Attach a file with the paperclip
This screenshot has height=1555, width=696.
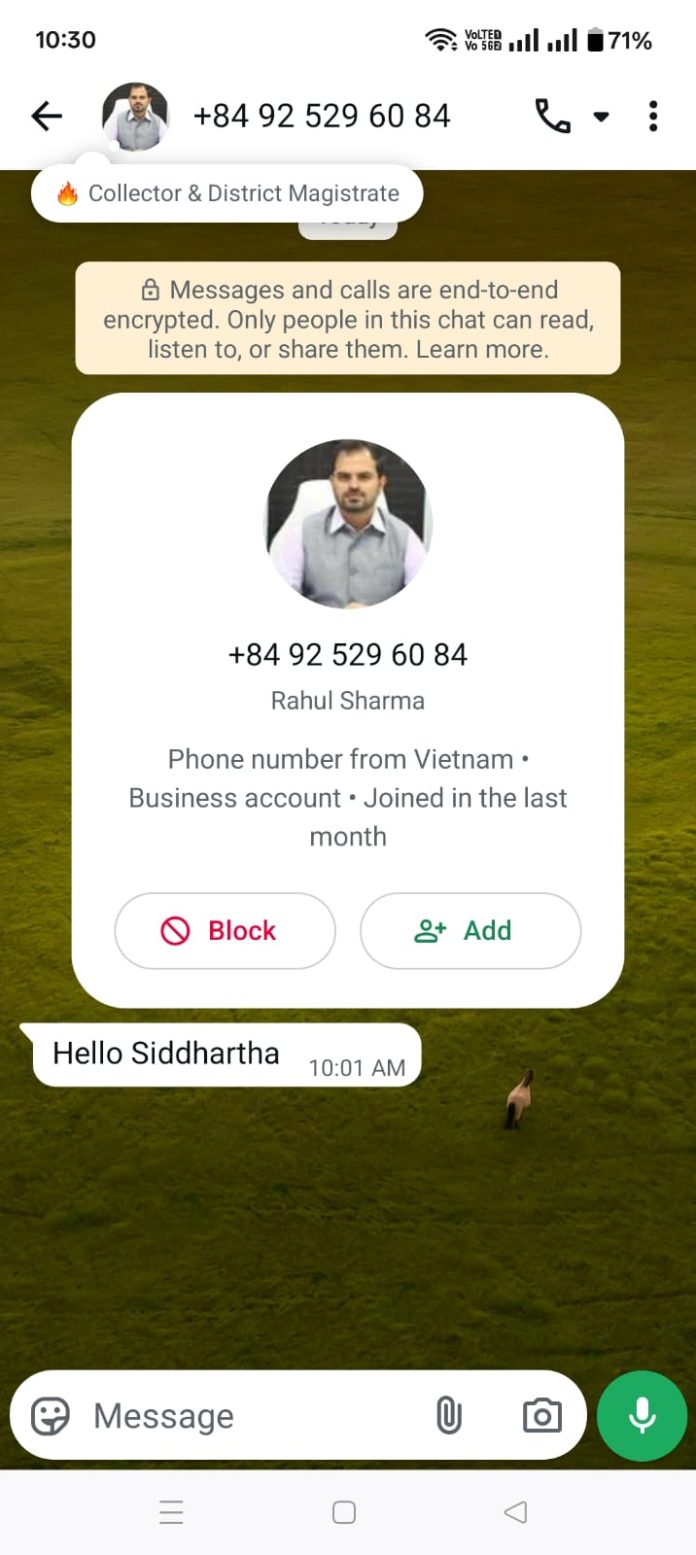click(449, 1415)
